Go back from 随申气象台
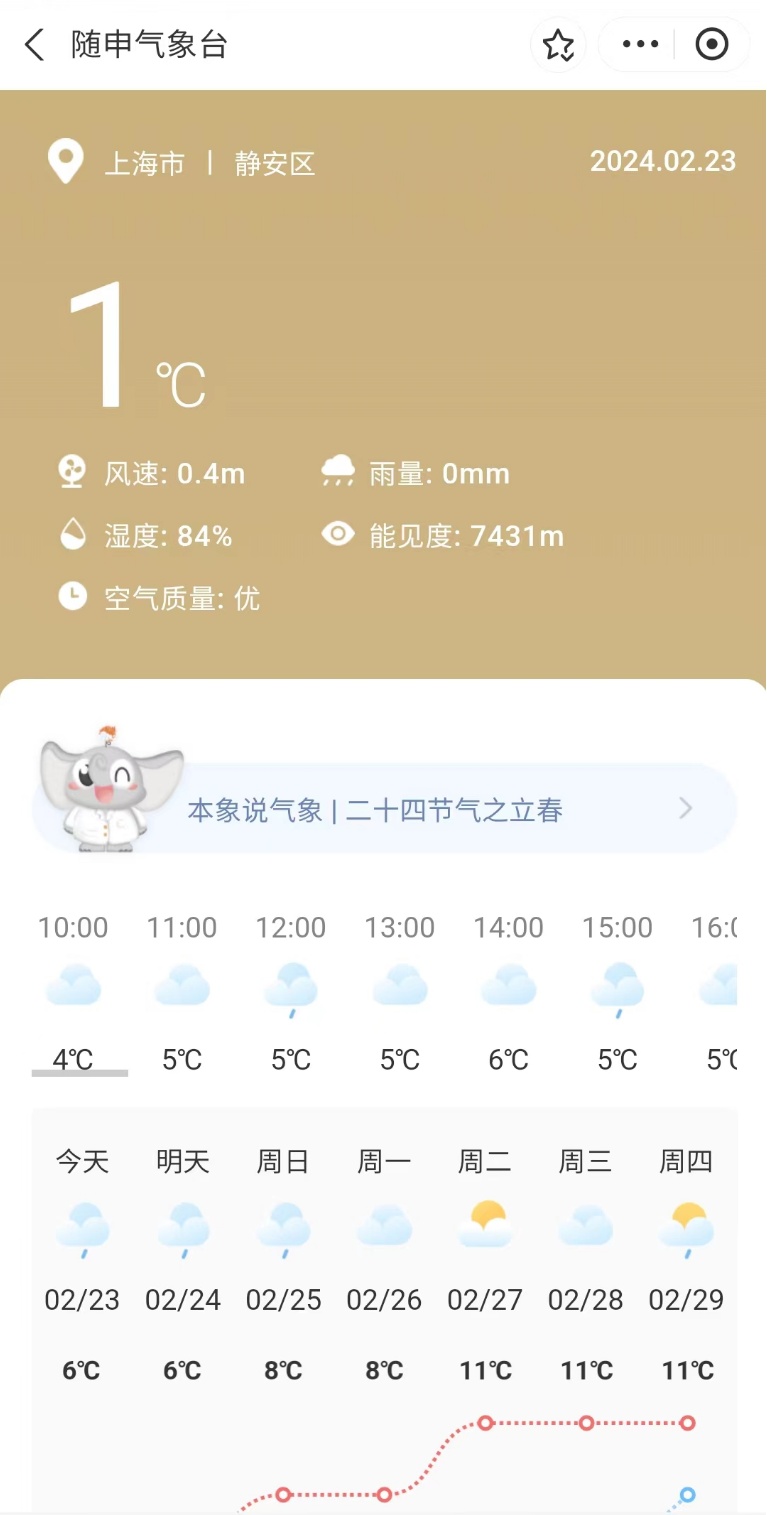The height and width of the screenshot is (1515, 767). (x=35, y=45)
